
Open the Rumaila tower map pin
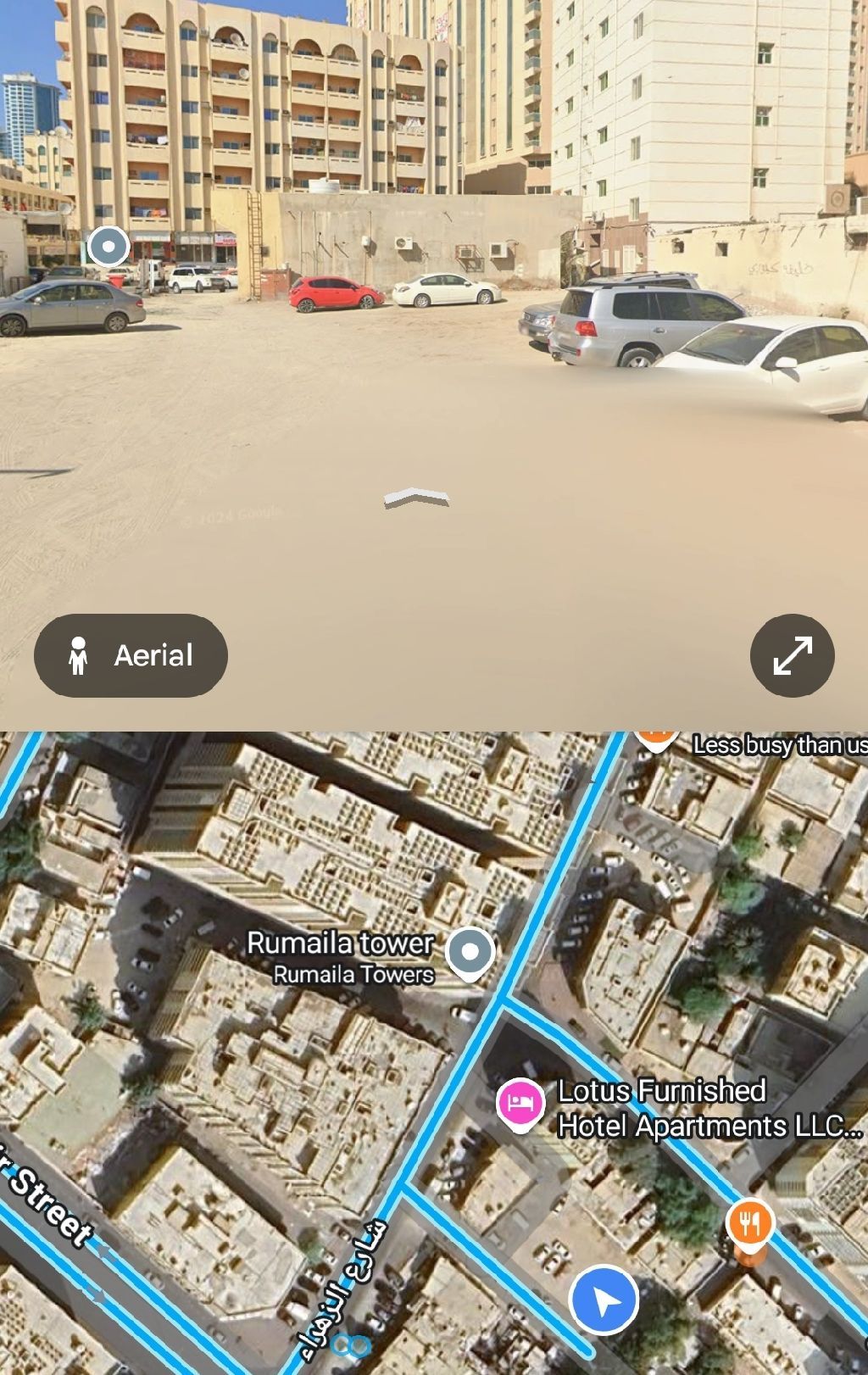pos(470,951)
